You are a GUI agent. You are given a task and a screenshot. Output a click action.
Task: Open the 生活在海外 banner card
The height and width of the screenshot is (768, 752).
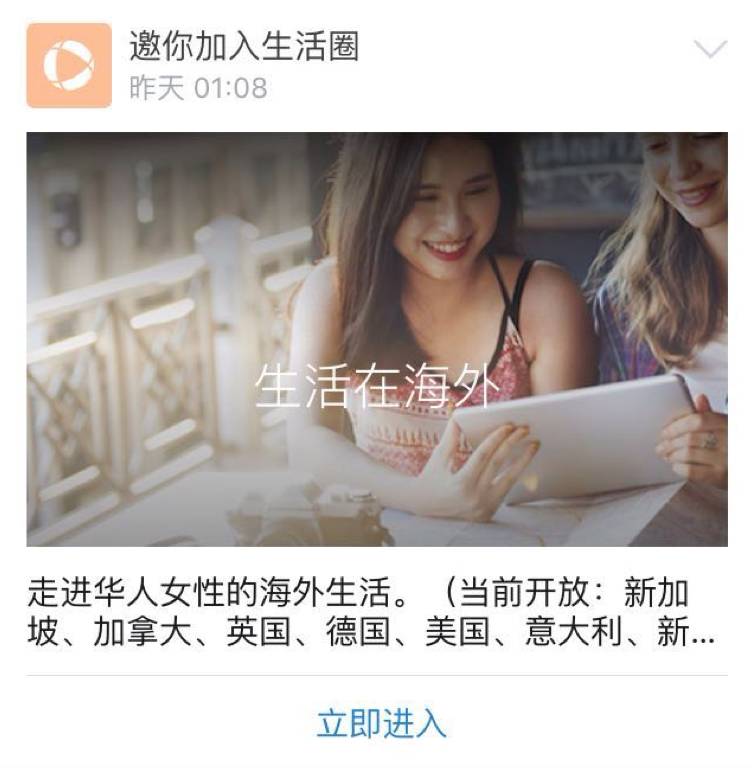click(x=376, y=340)
